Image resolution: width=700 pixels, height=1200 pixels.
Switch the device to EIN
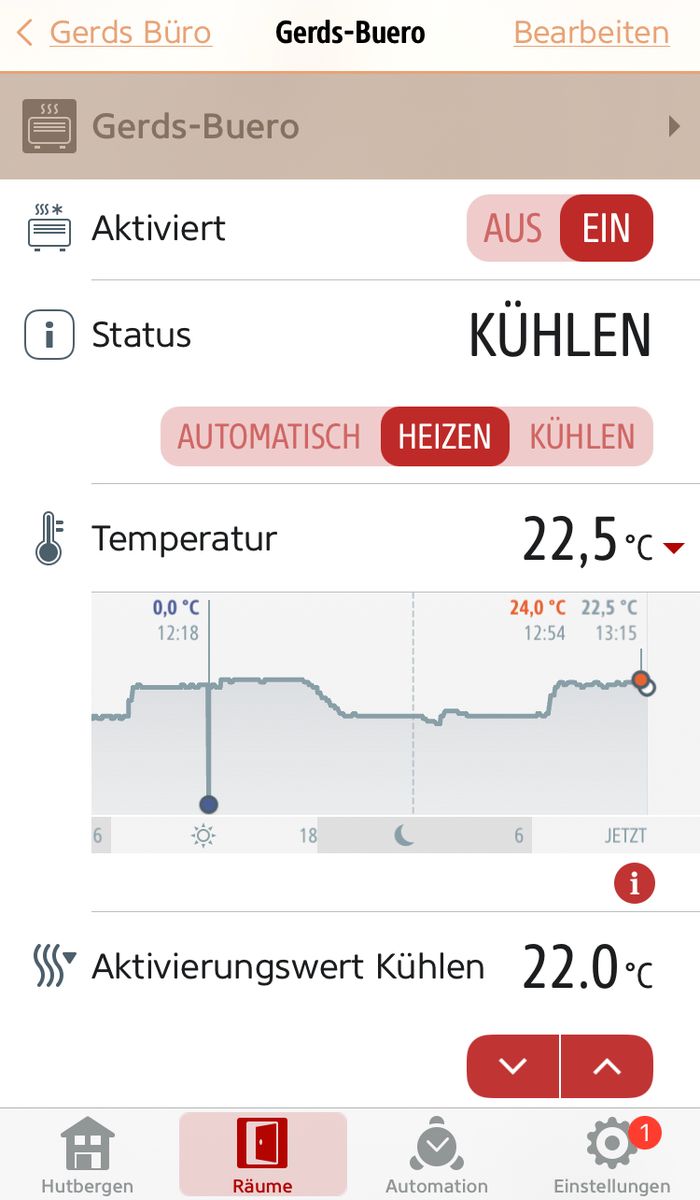606,228
